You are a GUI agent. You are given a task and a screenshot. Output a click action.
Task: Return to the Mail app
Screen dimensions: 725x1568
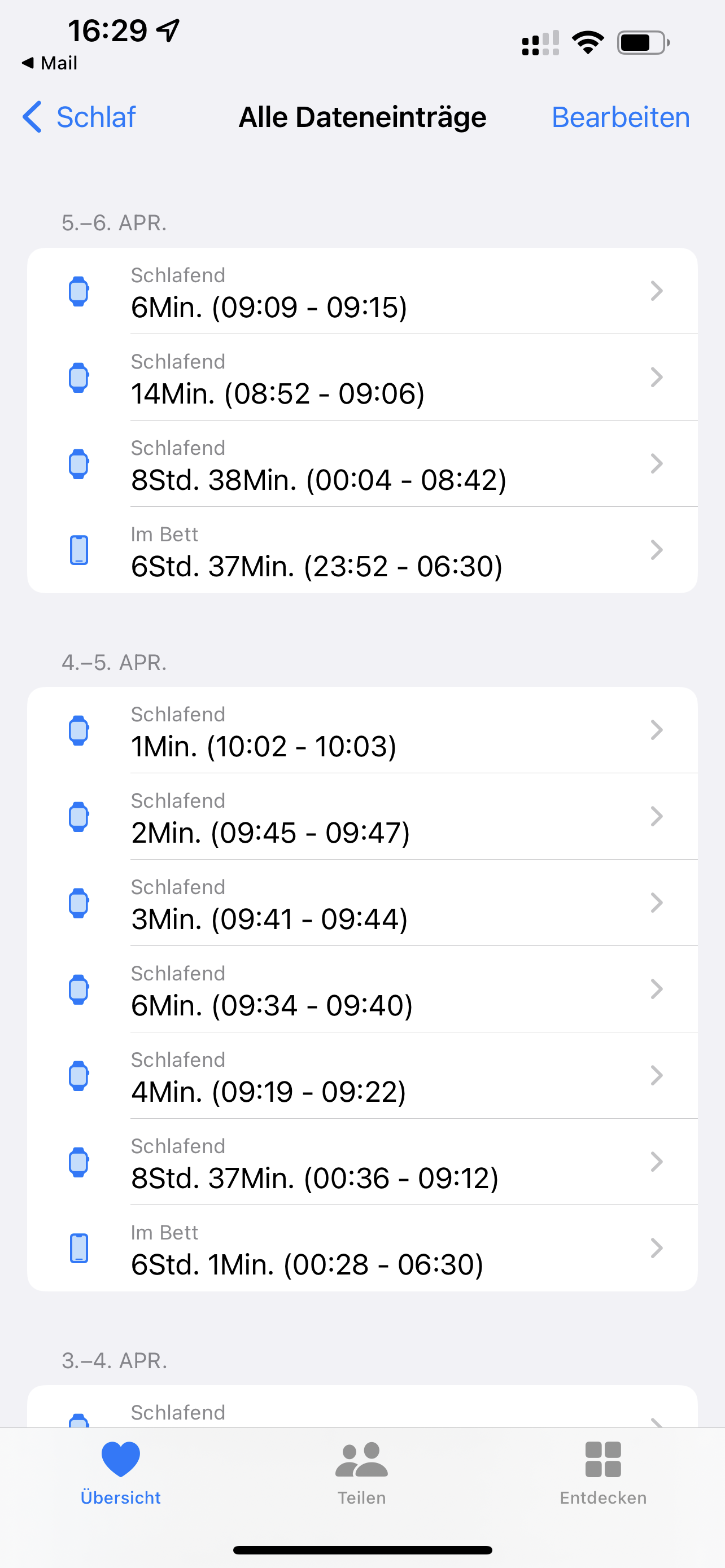pyautogui.click(x=50, y=63)
